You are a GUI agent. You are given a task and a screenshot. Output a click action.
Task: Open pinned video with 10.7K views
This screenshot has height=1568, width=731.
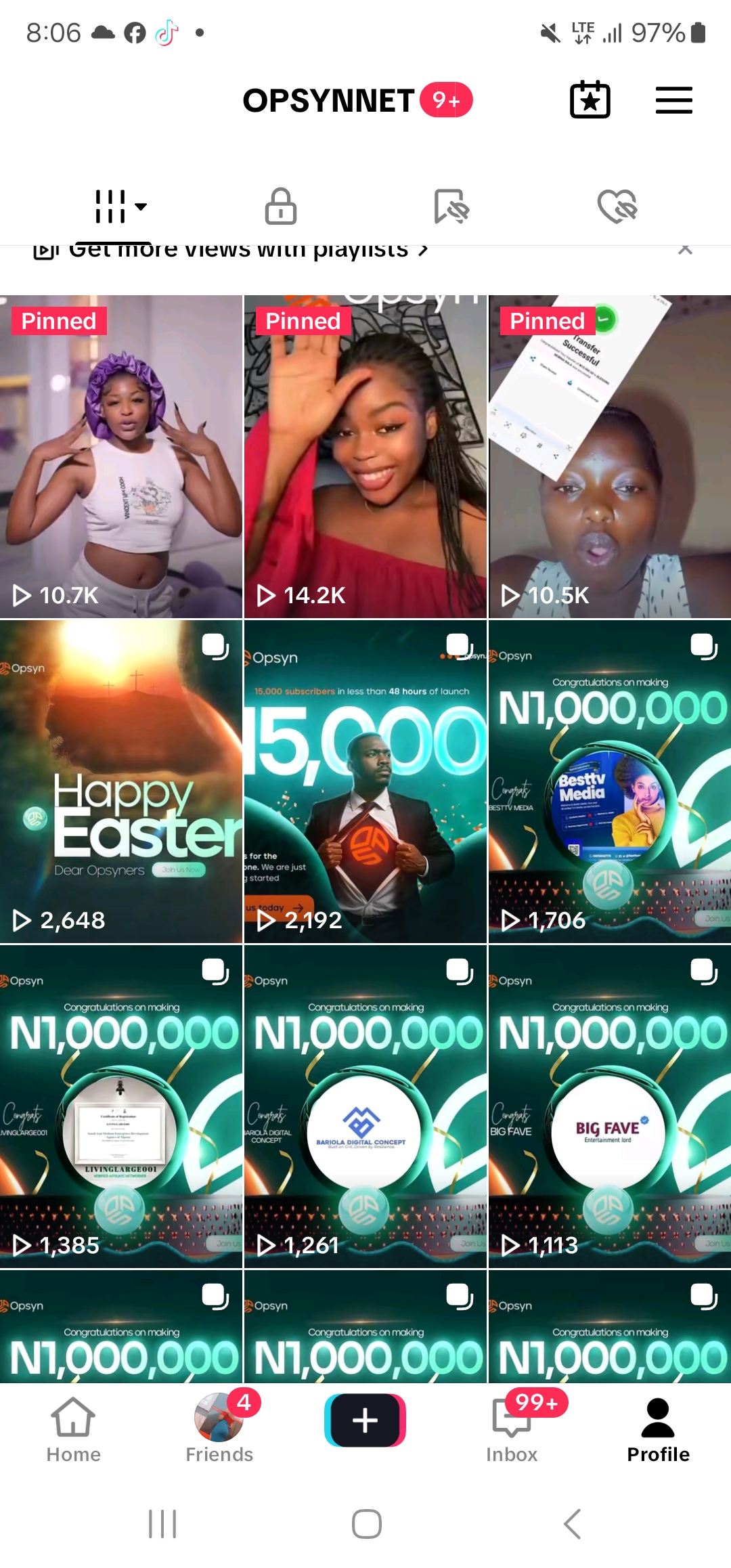pyautogui.click(x=120, y=457)
